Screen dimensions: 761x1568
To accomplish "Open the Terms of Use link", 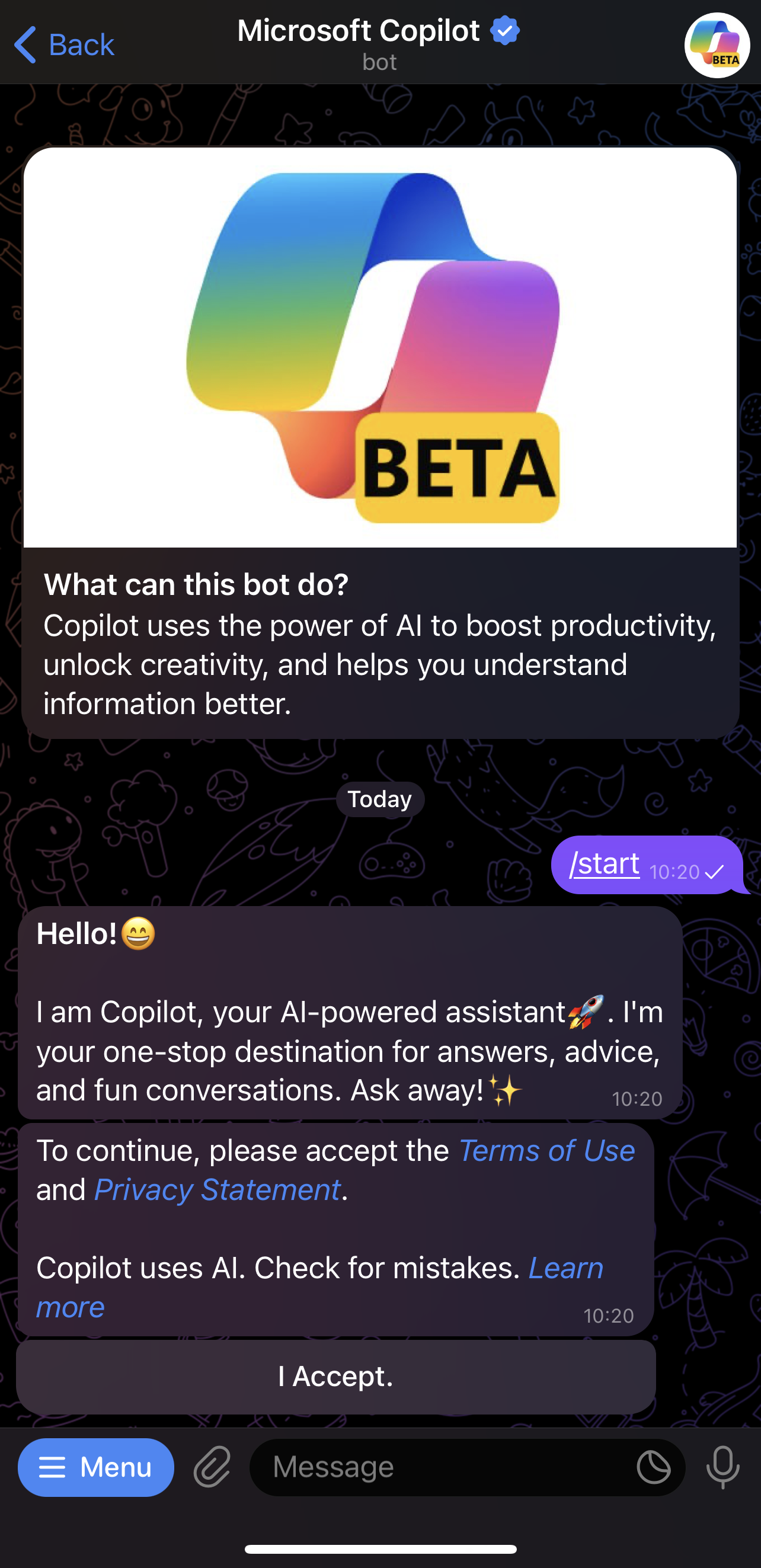I will click(x=546, y=1151).
